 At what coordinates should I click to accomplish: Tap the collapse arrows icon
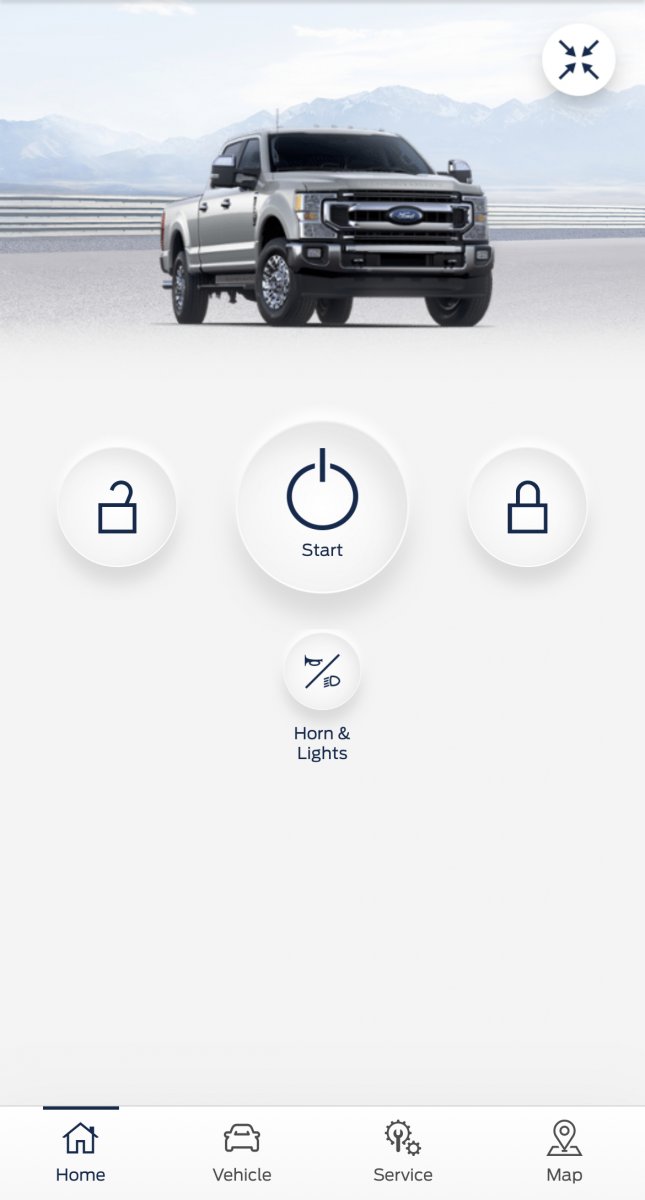578,59
